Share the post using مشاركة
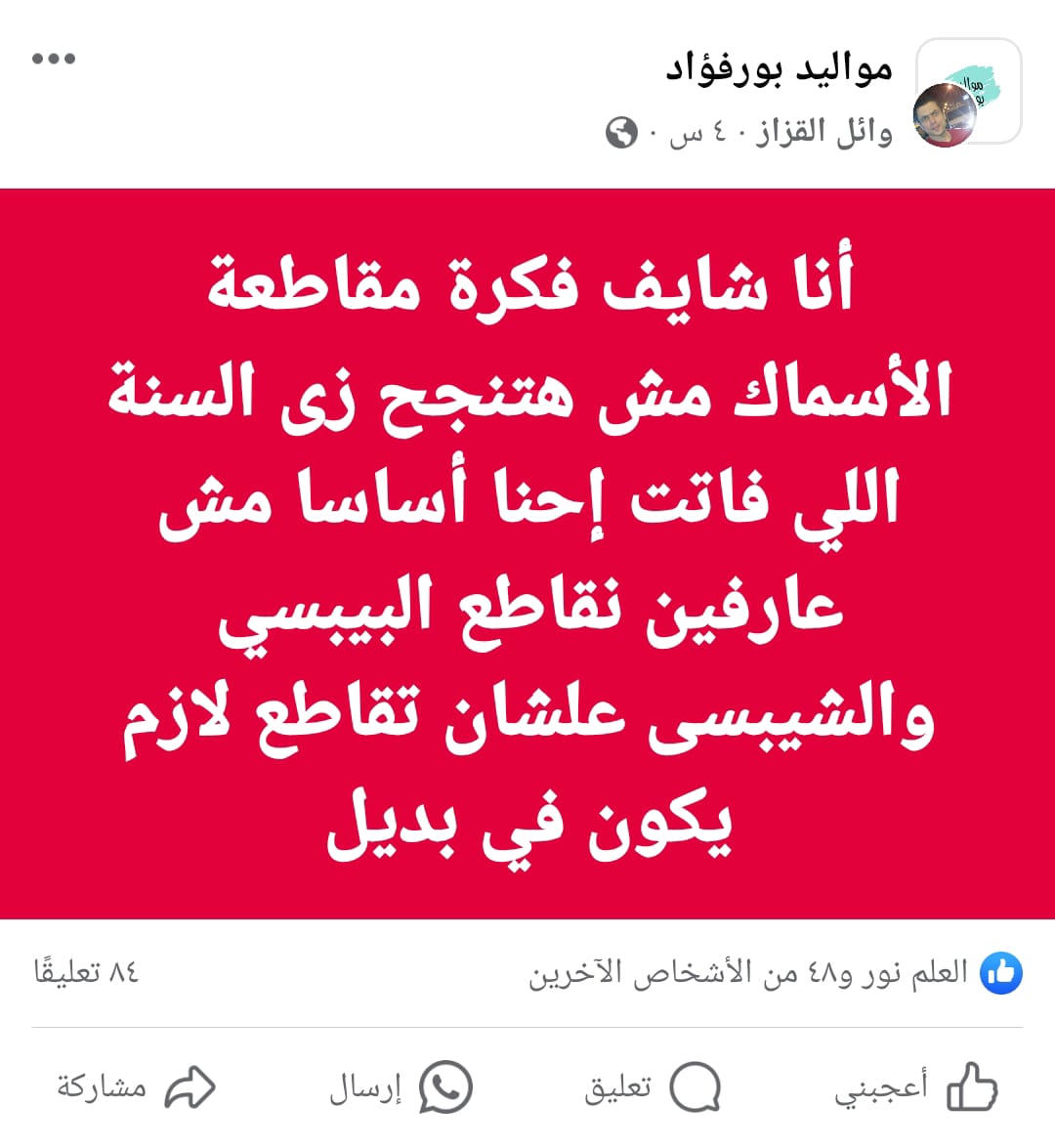The height and width of the screenshot is (1148, 1055). tap(136, 1086)
